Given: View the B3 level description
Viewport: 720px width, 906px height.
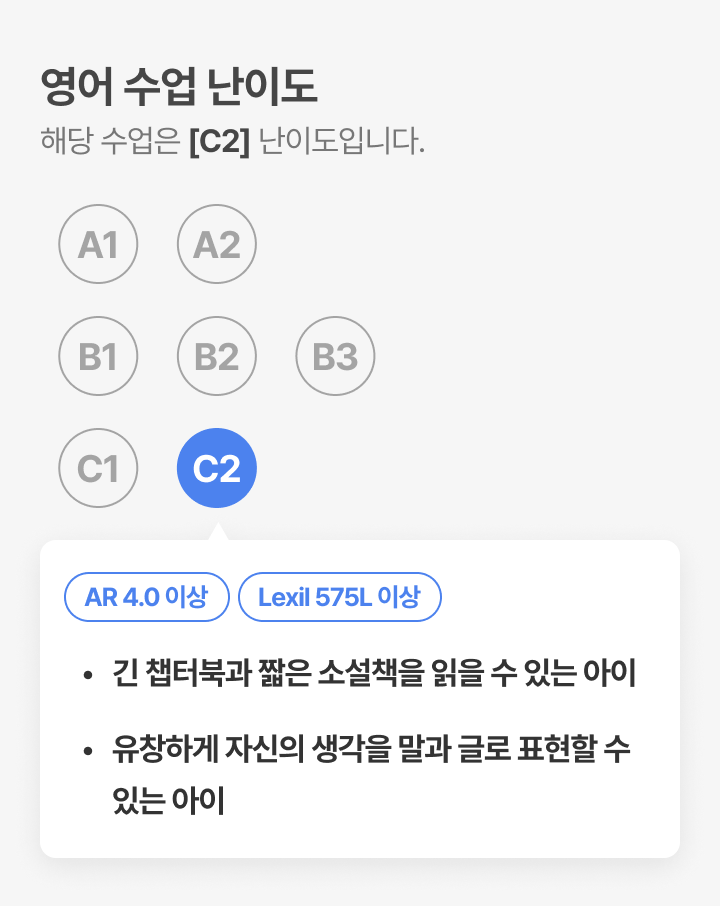Looking at the screenshot, I should pos(335,356).
